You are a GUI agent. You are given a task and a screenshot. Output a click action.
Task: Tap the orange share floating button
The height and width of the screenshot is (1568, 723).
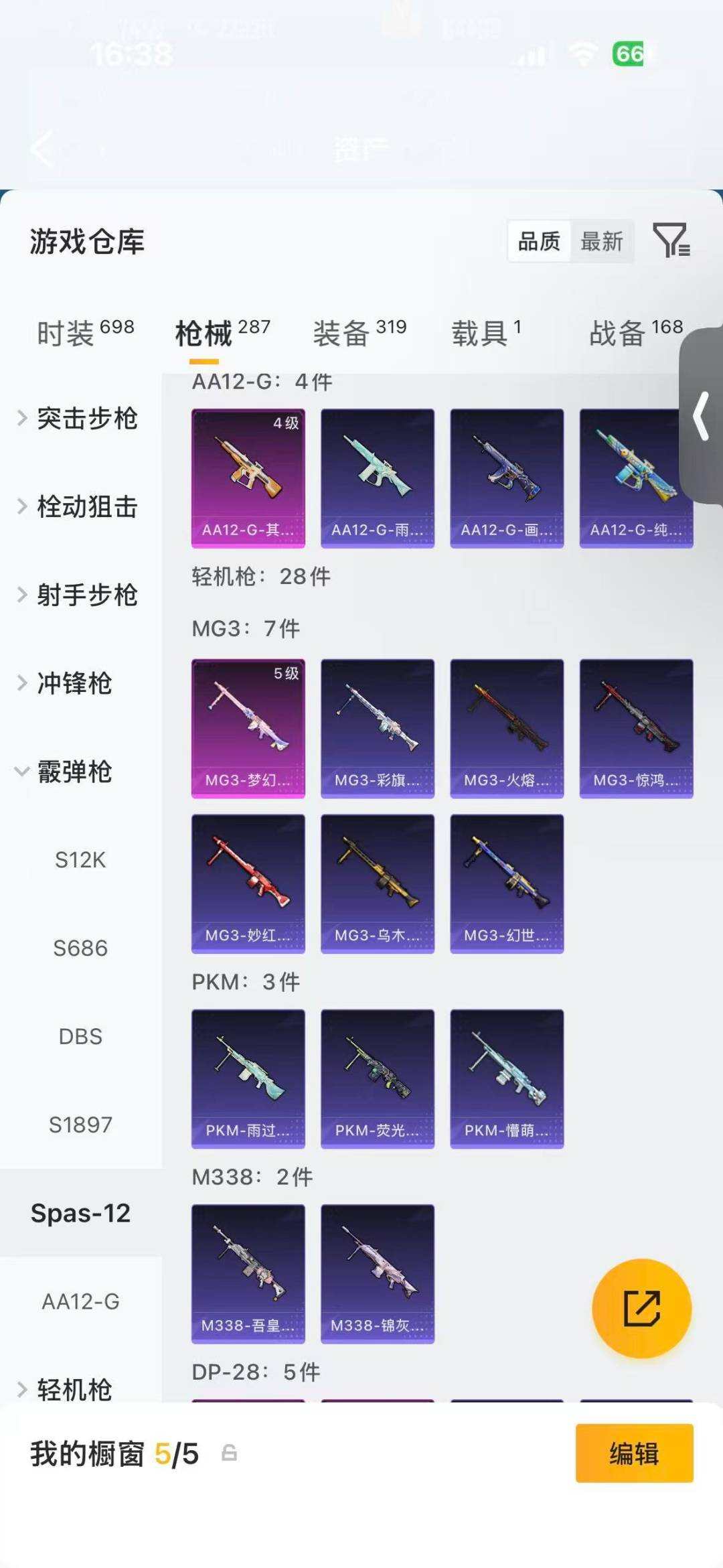point(642,1308)
